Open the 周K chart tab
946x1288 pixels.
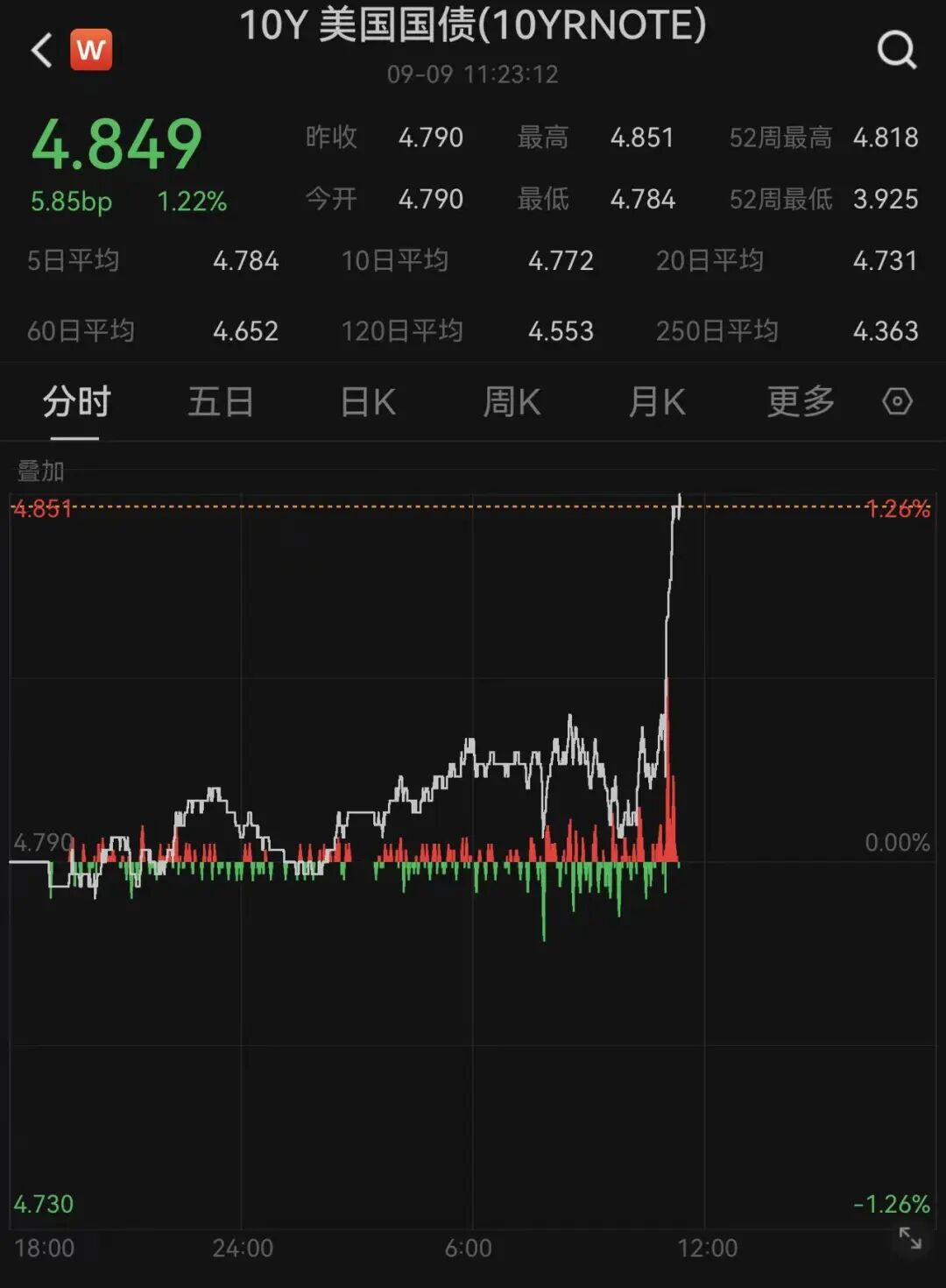click(x=512, y=402)
